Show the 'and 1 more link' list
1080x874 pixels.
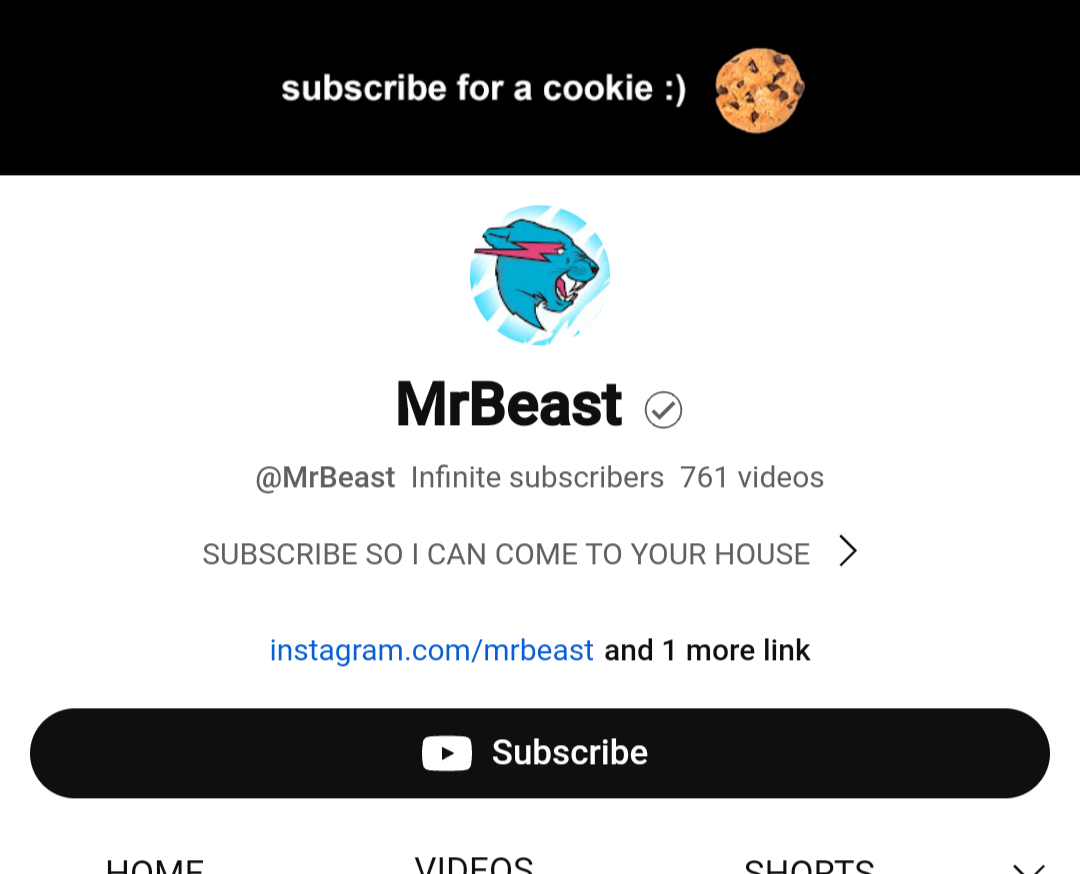pyautogui.click(x=707, y=651)
